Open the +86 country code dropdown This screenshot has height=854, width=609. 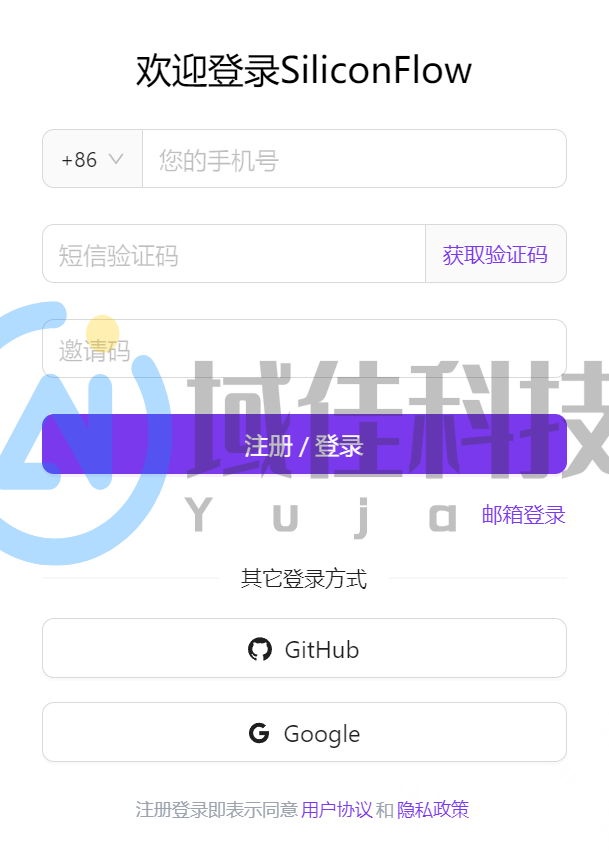pyautogui.click(x=92, y=159)
